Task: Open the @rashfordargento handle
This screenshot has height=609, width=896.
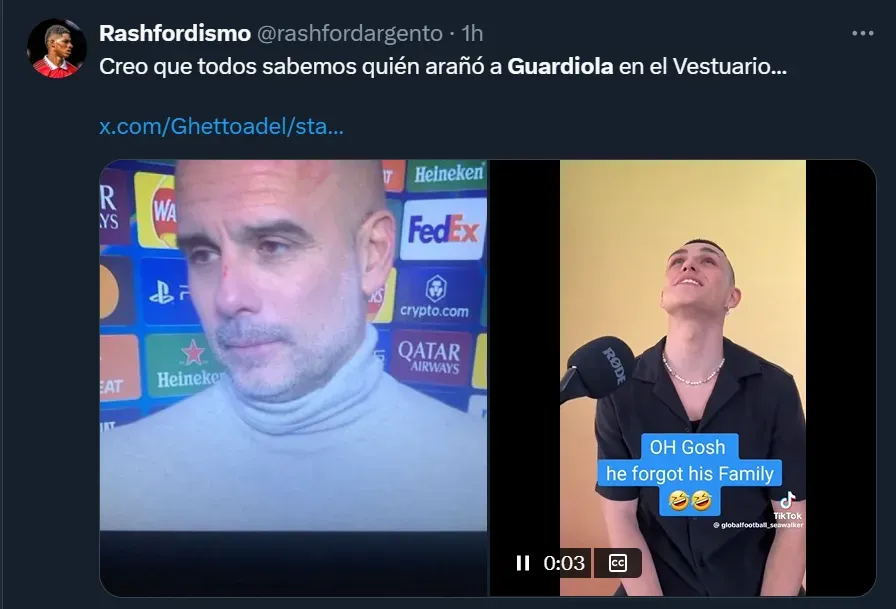Action: tap(349, 33)
